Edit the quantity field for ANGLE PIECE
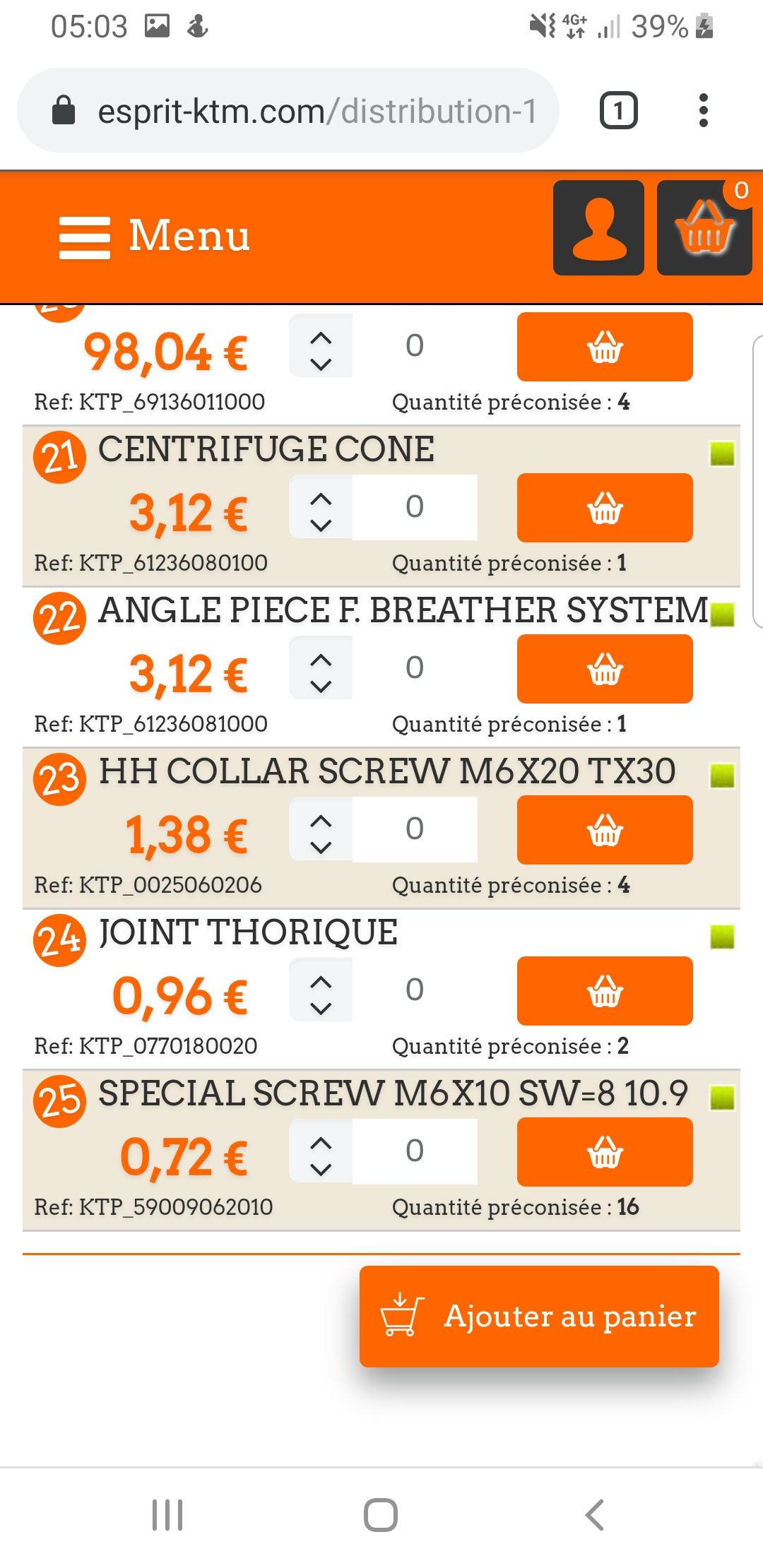 [x=415, y=667]
